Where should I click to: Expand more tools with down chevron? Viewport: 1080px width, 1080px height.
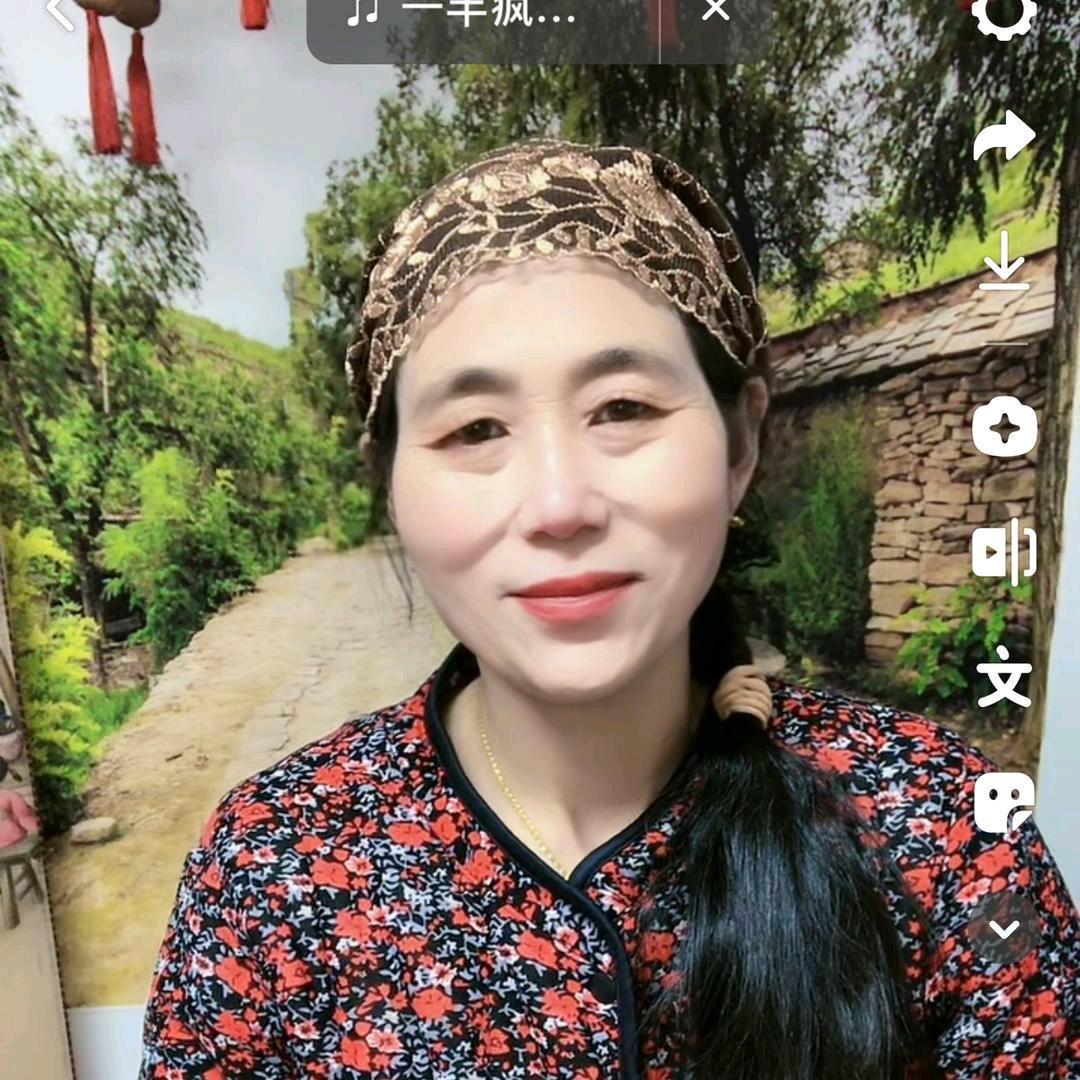pos(1004,928)
